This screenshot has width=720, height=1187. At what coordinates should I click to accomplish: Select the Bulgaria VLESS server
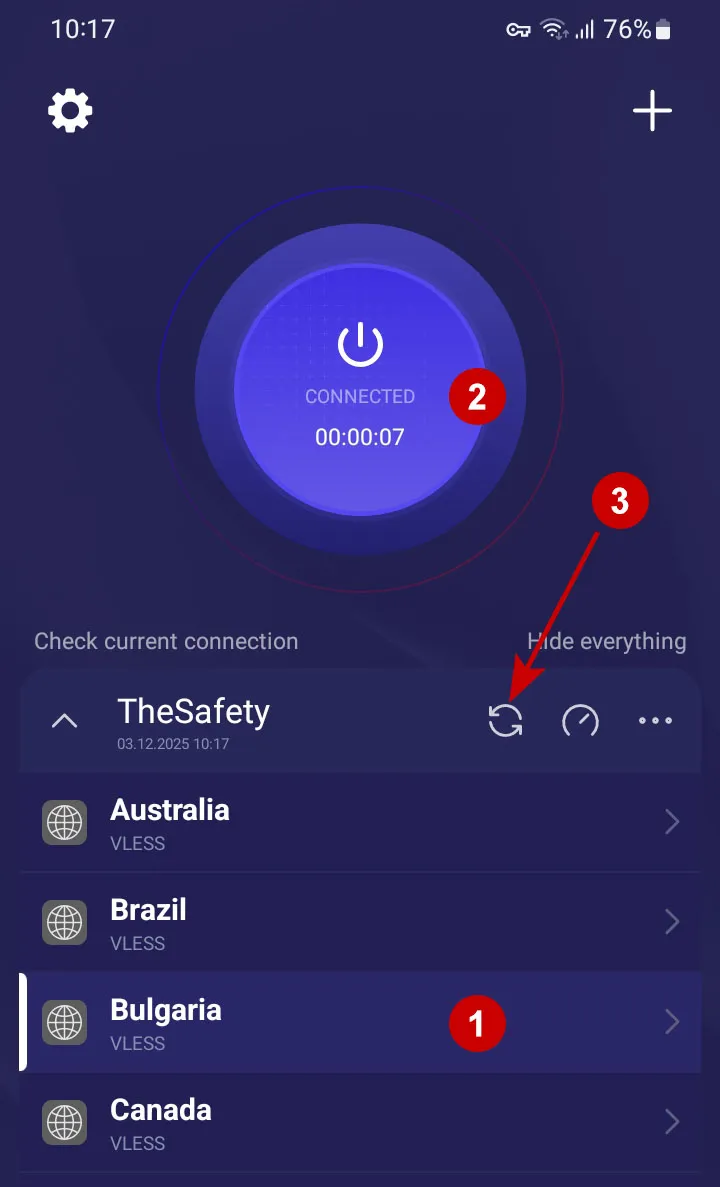300,1022
